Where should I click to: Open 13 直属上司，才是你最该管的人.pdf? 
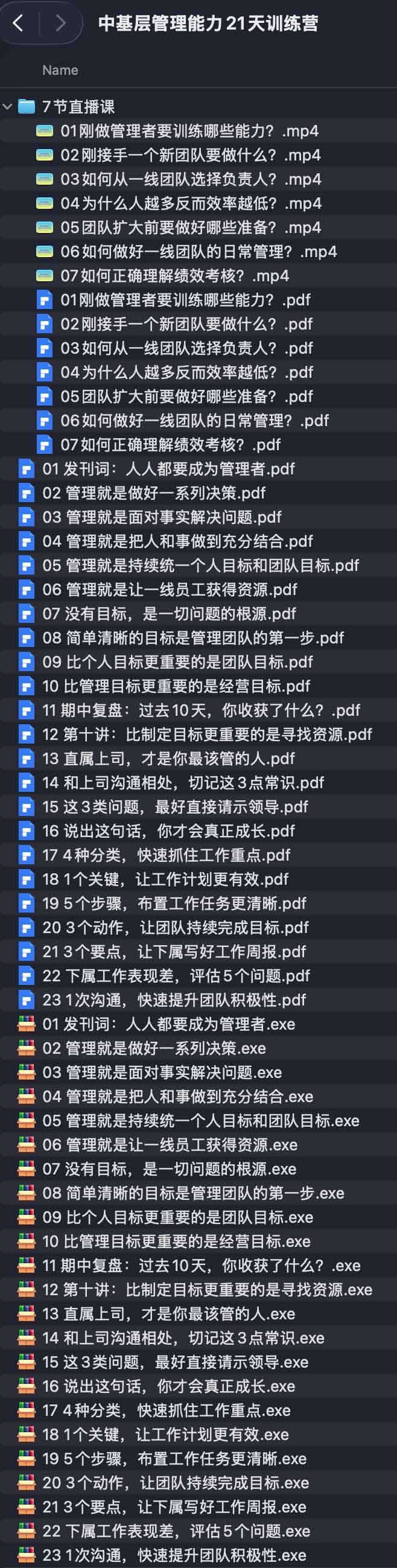(168, 759)
